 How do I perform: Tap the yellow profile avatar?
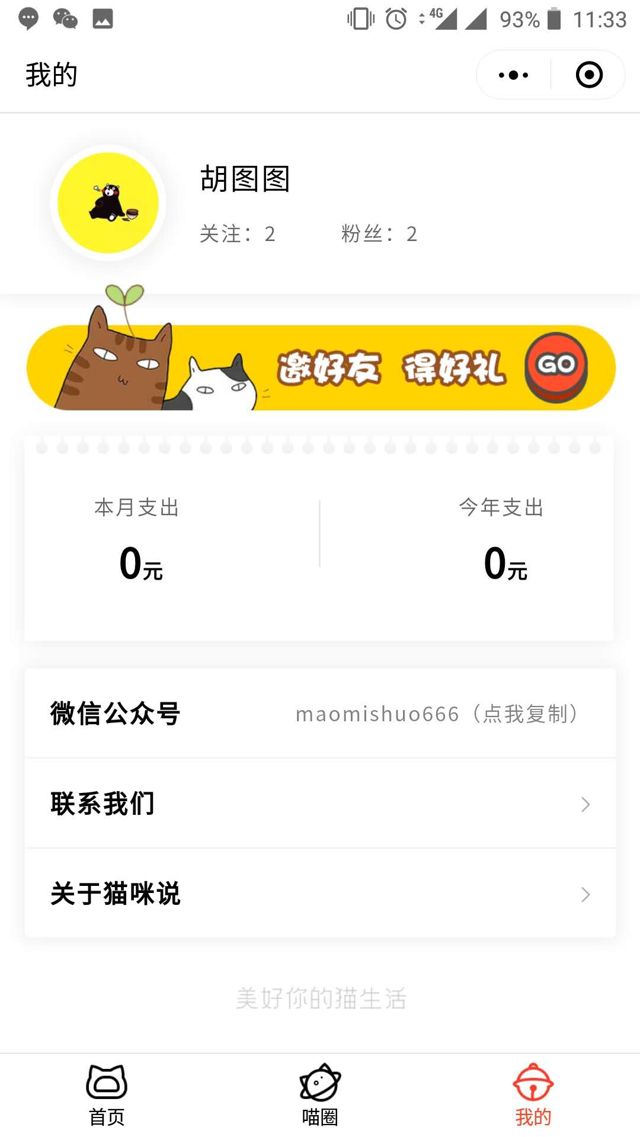tap(107, 202)
